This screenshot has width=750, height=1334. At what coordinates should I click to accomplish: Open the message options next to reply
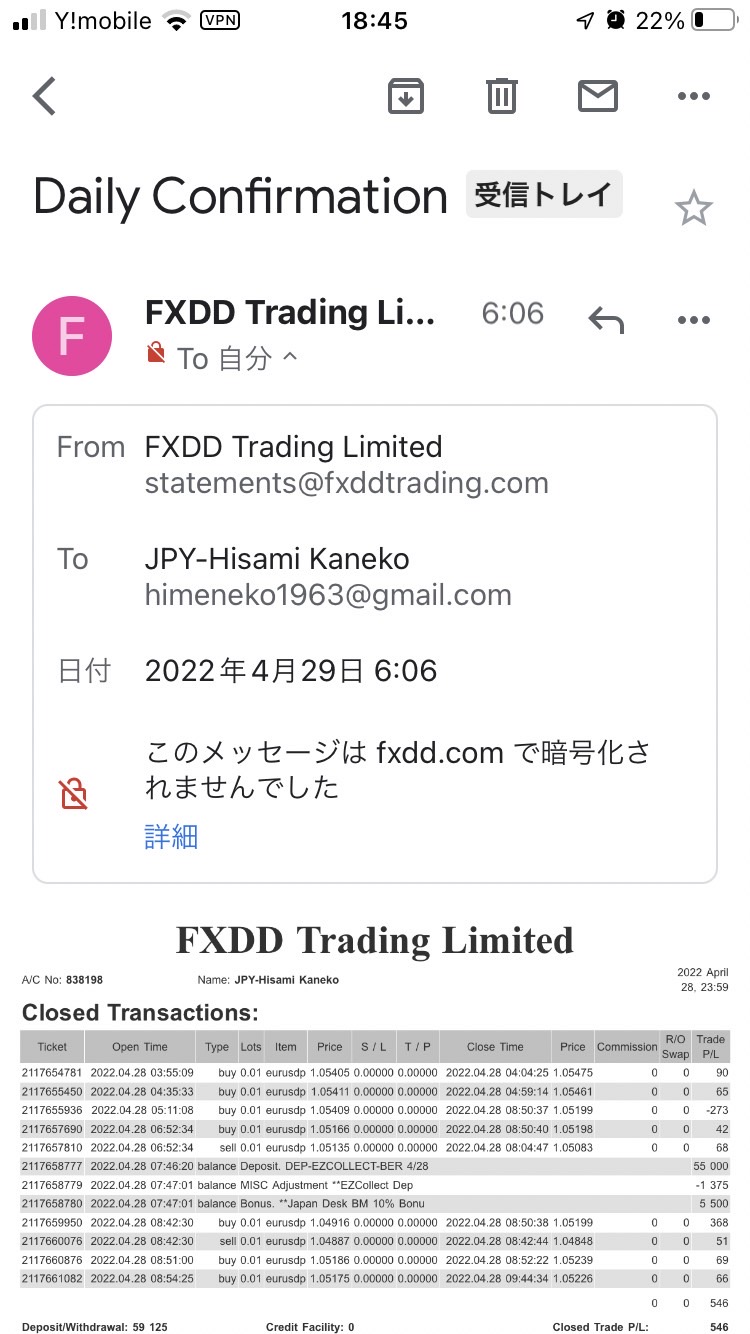tap(693, 320)
